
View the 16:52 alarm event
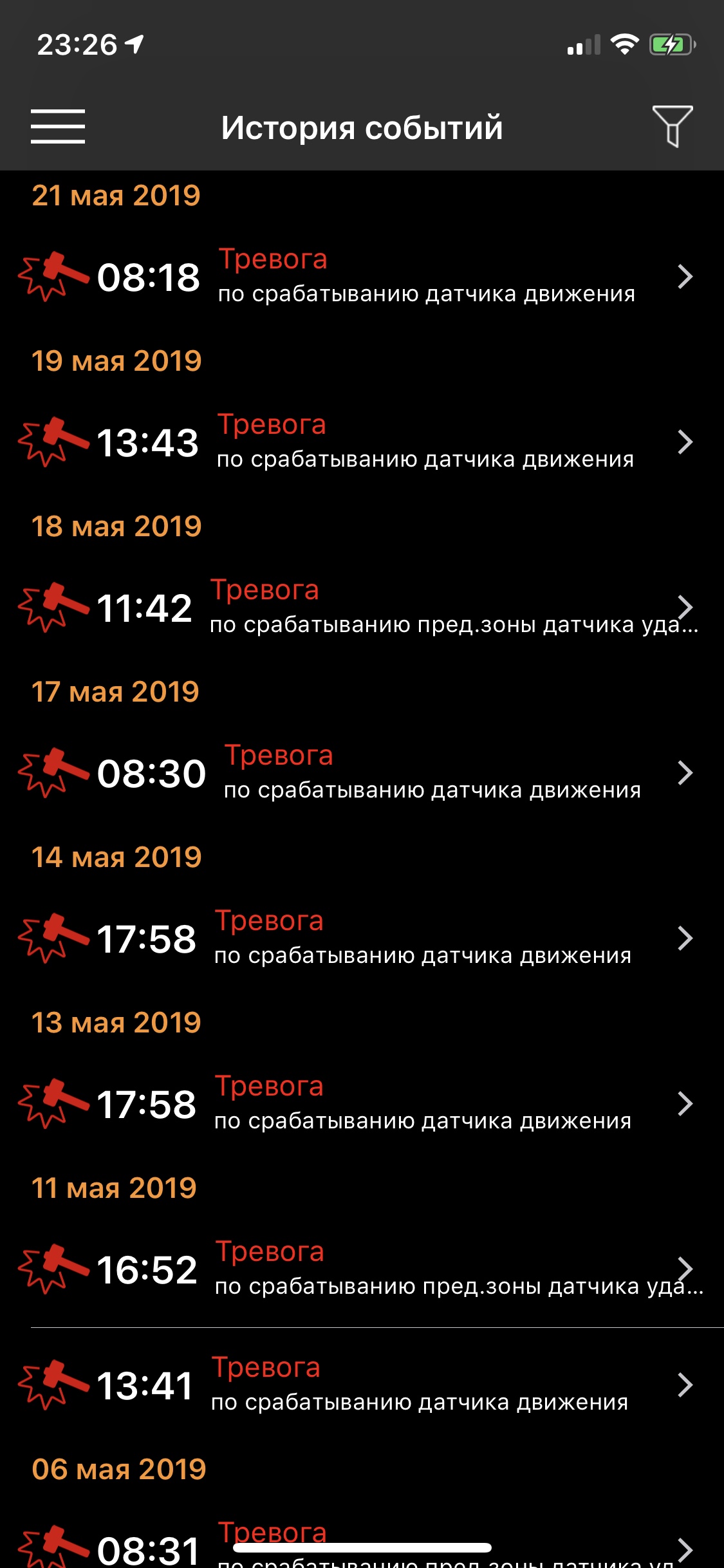[x=360, y=1269]
